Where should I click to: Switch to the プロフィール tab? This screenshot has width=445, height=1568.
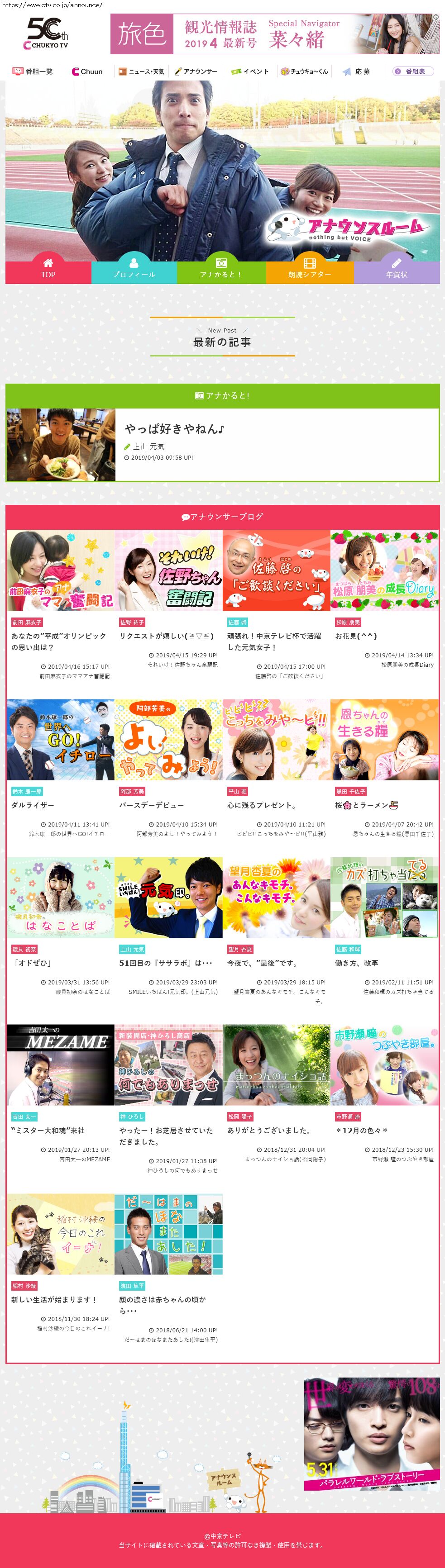click(x=134, y=268)
